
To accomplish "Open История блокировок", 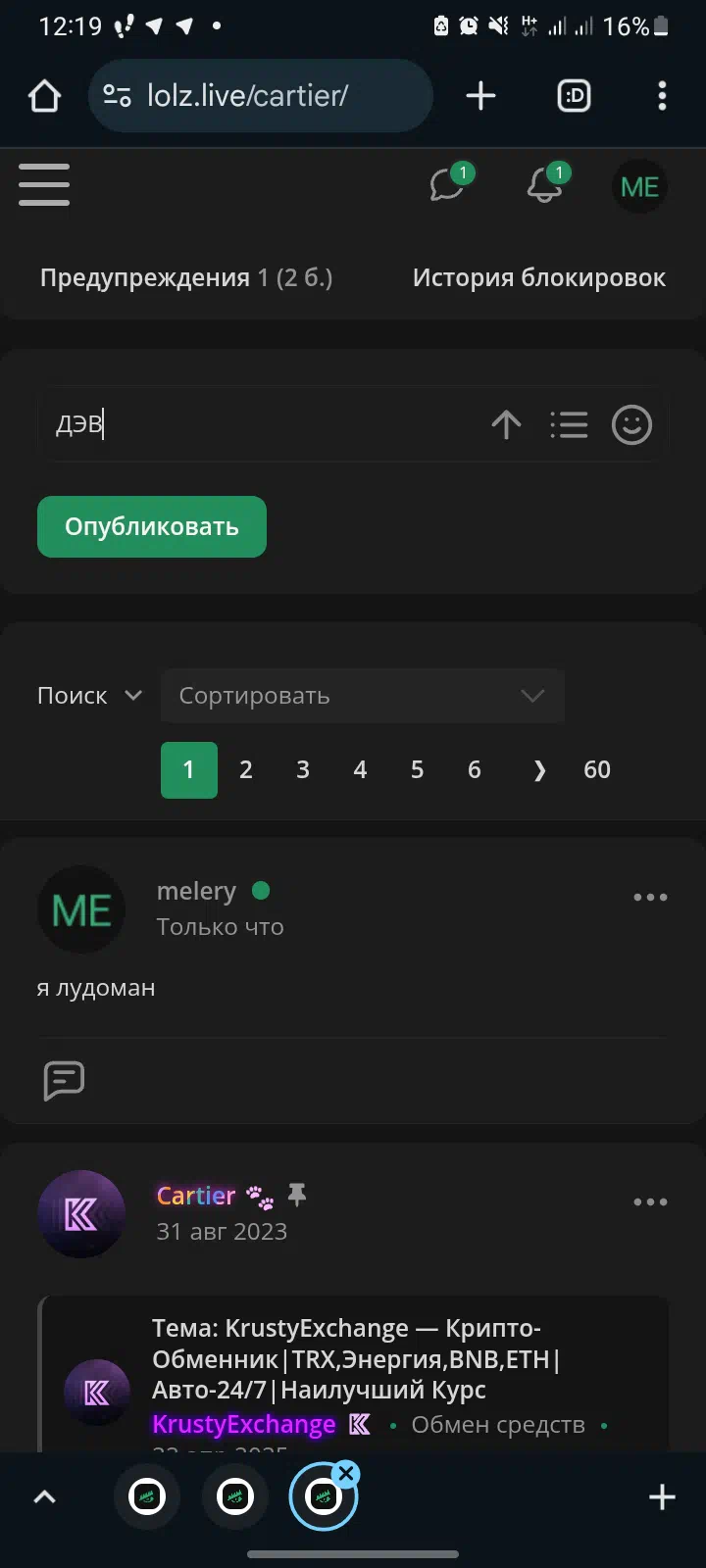I will coord(539,278).
